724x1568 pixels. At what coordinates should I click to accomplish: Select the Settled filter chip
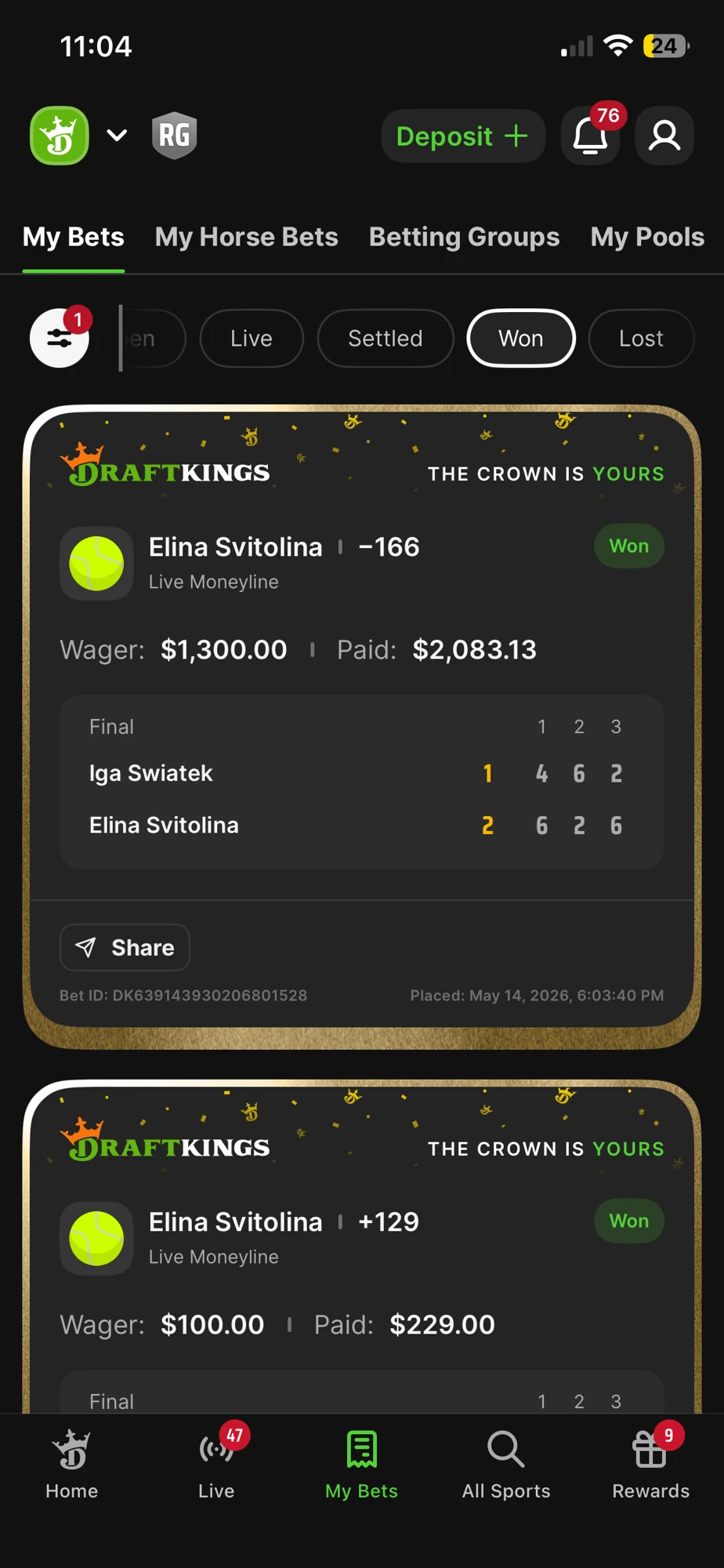pos(386,338)
